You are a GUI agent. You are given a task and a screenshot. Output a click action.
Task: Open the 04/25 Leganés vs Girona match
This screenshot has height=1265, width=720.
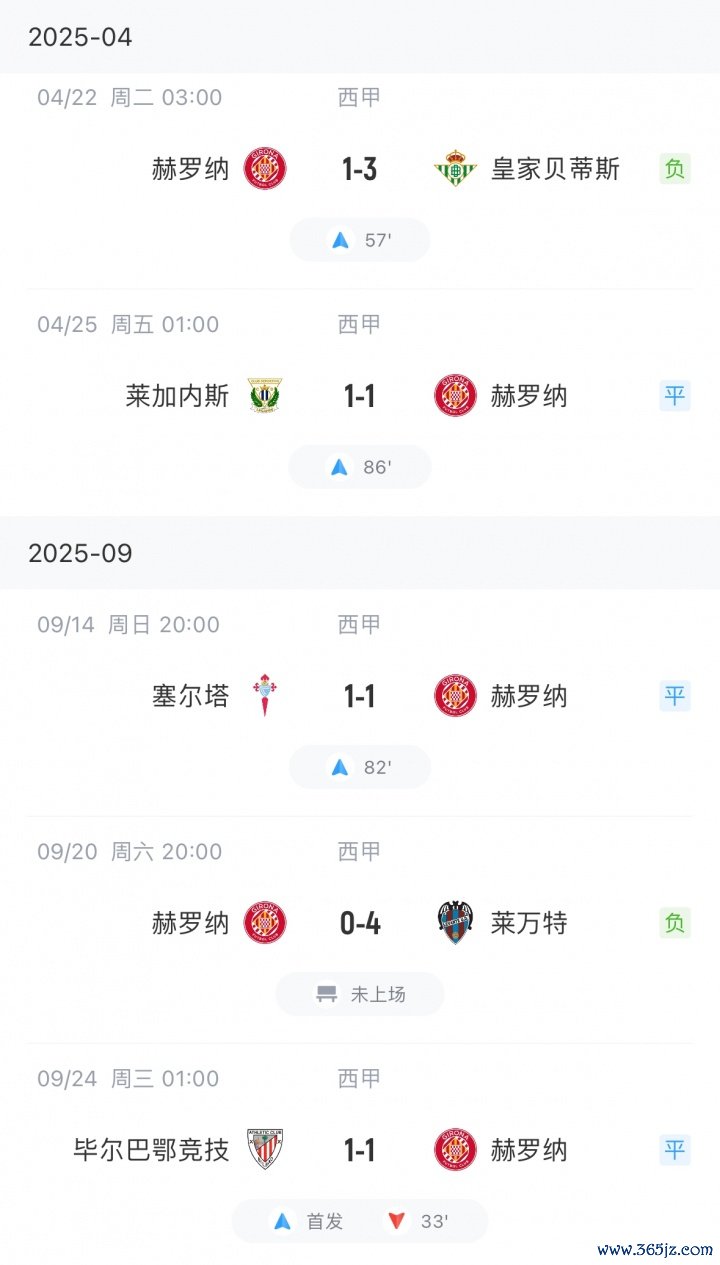pyautogui.click(x=360, y=403)
